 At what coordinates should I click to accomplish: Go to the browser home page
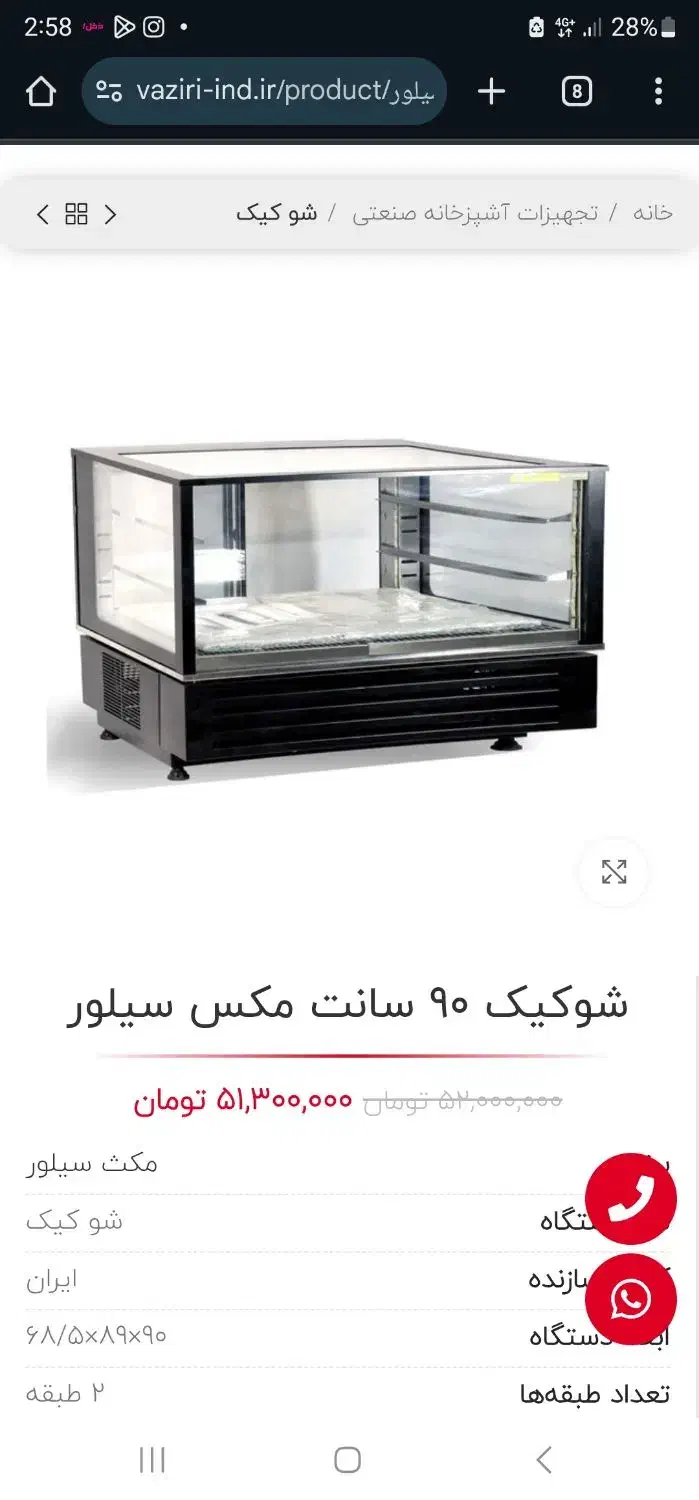pos(41,92)
